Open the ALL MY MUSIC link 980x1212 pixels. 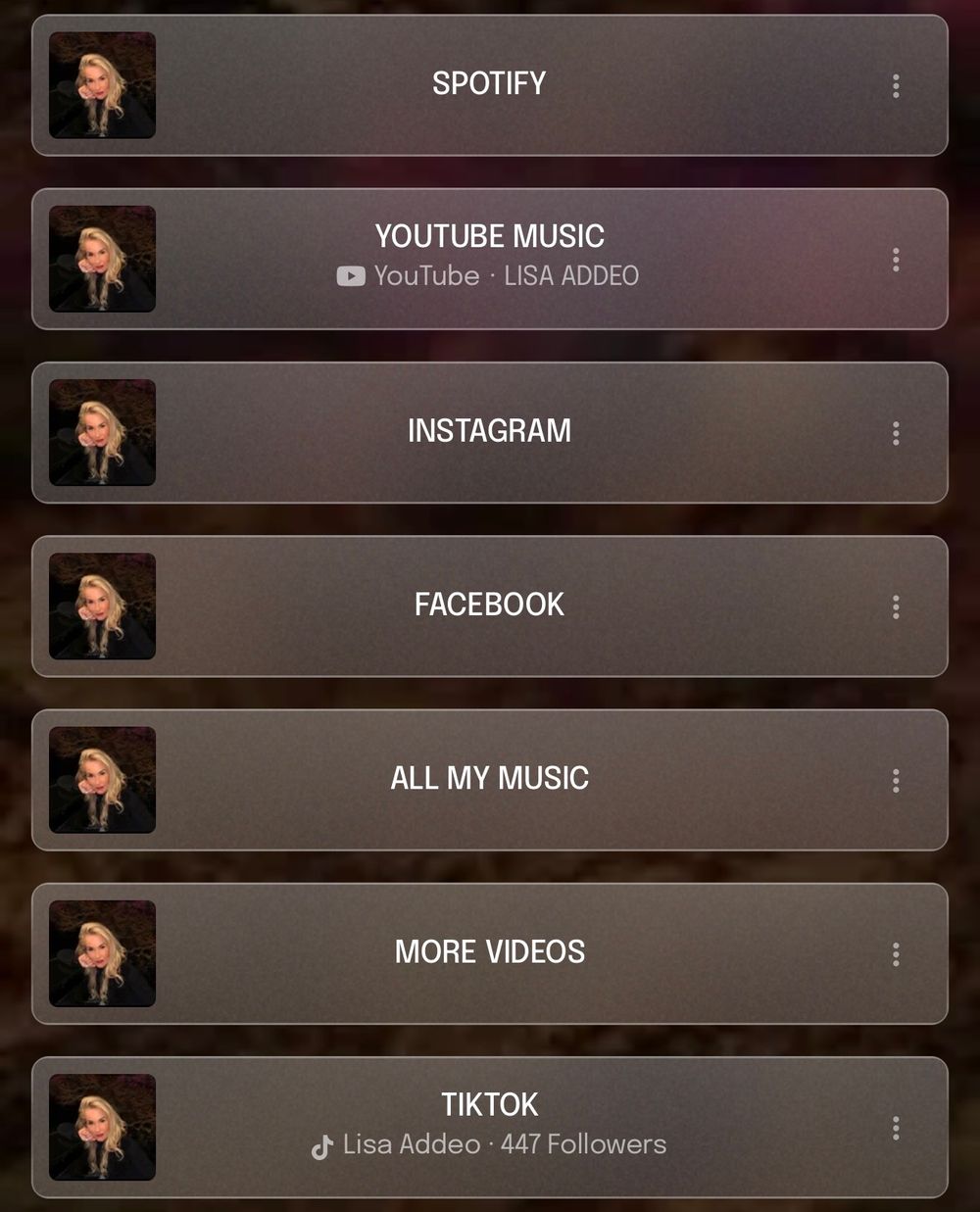point(489,780)
